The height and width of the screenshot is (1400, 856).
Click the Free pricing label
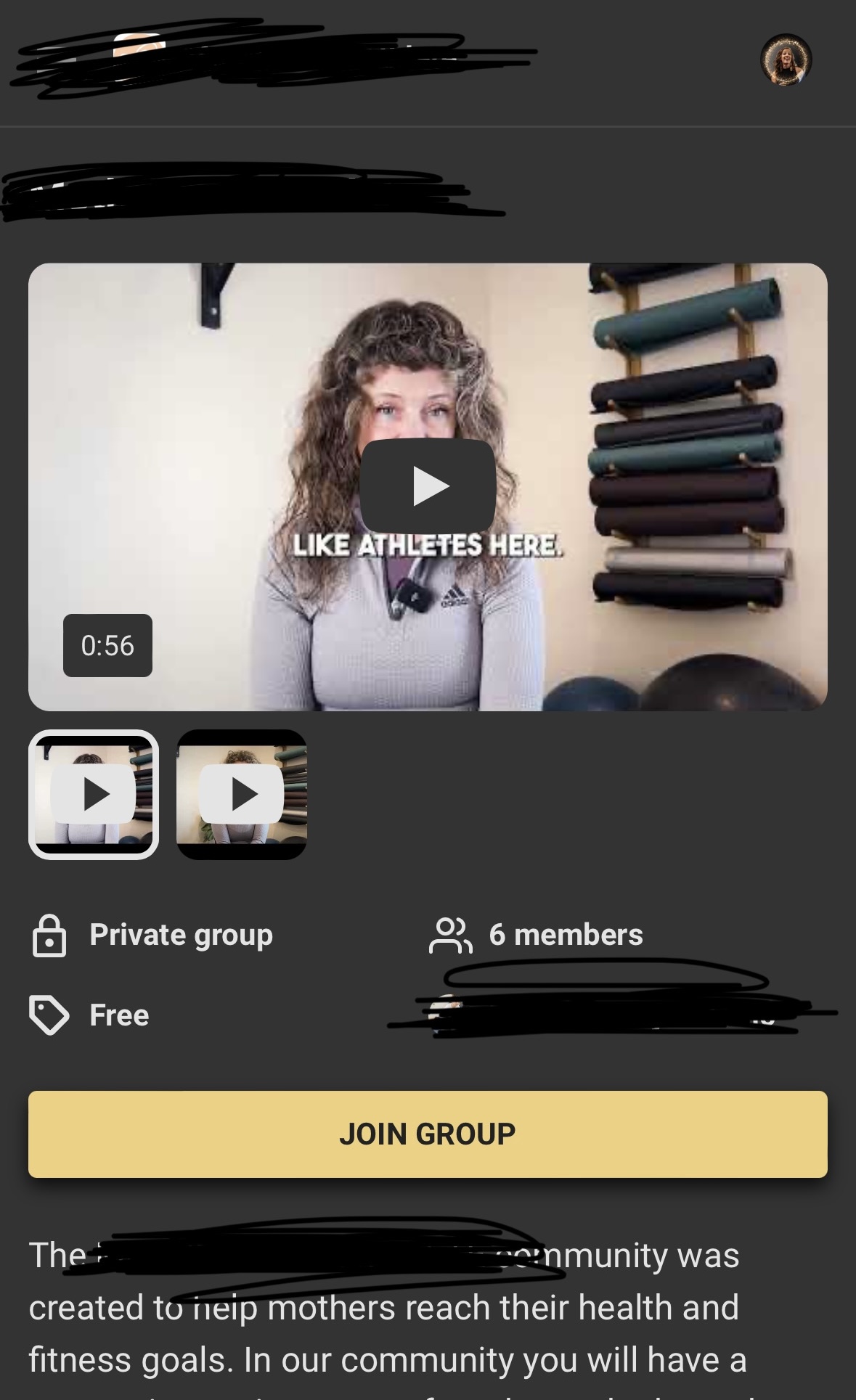pyautogui.click(x=118, y=1015)
